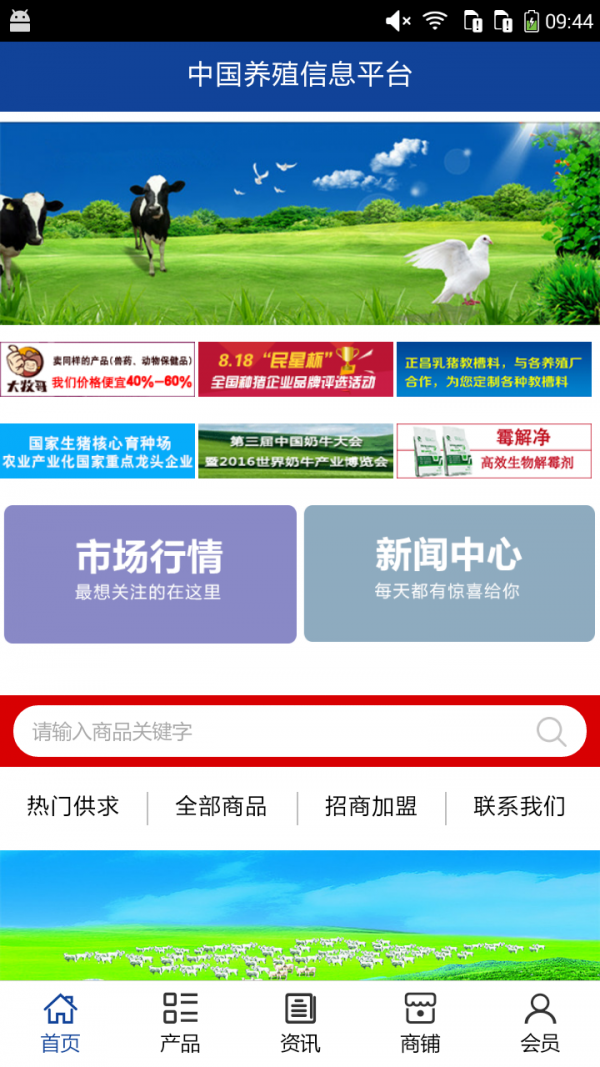
Task: Open the 第三届中国奶牛大会 ad
Action: [x=295, y=451]
